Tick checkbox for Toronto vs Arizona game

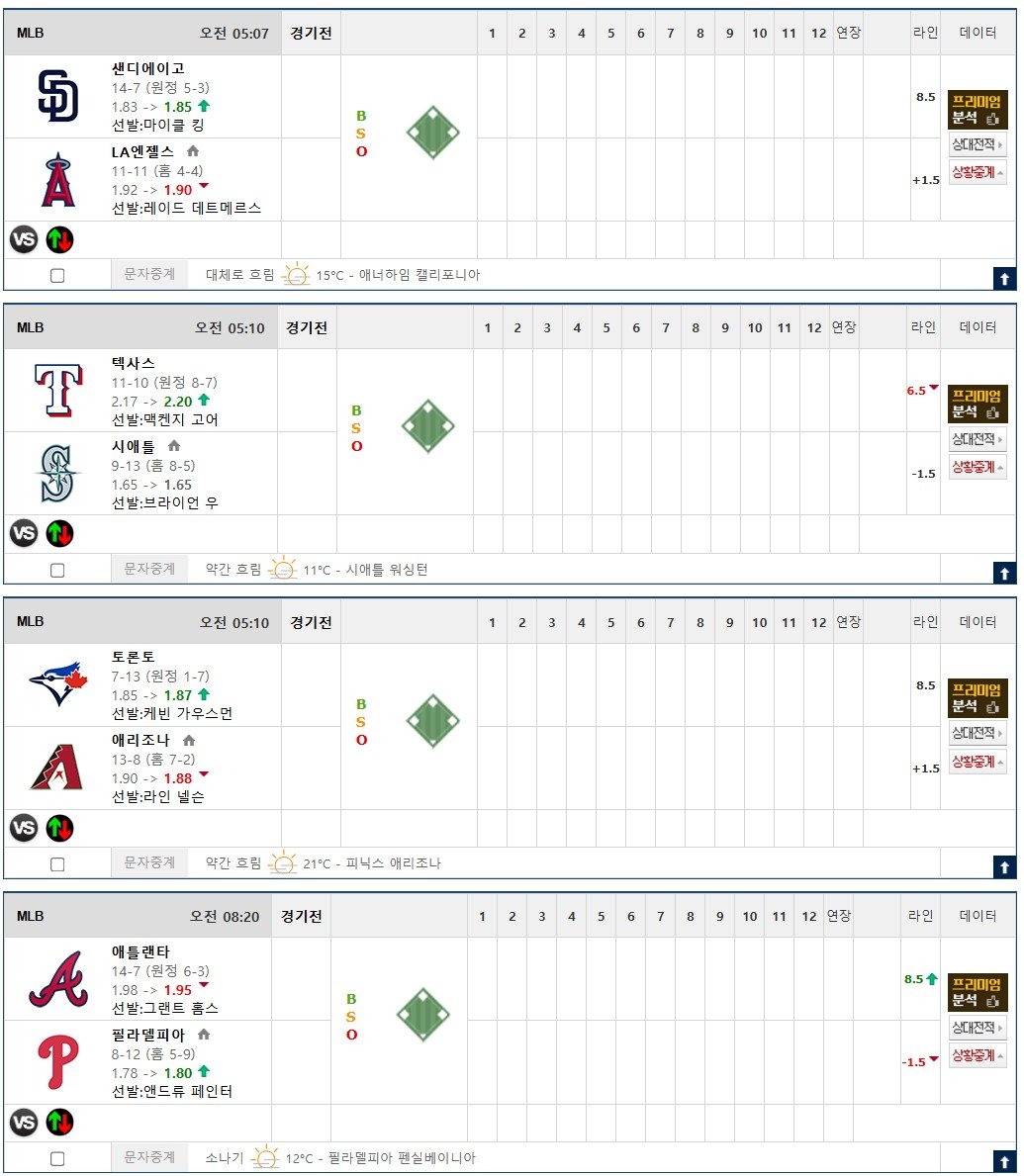pyautogui.click(x=57, y=863)
